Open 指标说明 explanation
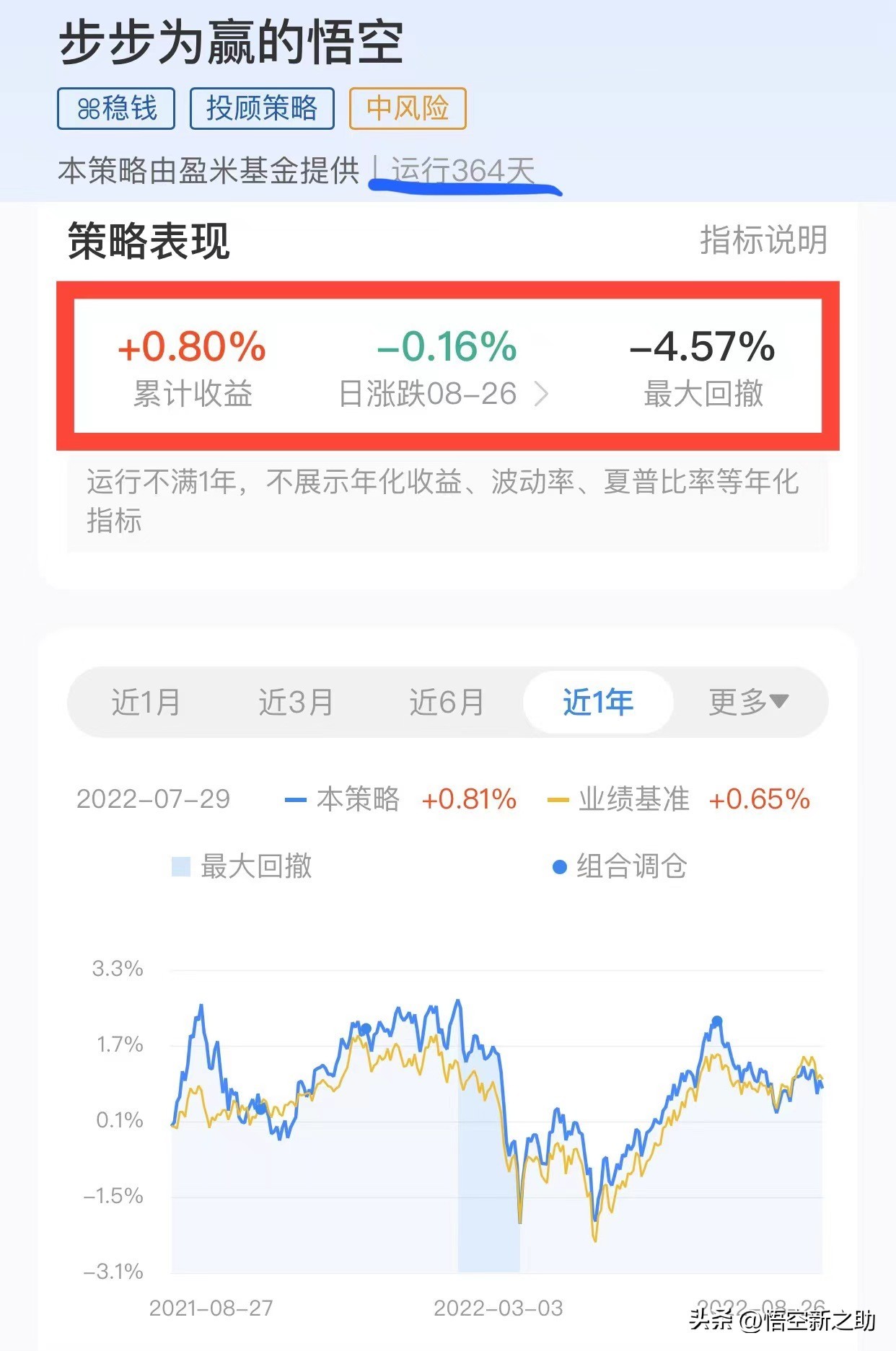896x1351 pixels. 763,240
